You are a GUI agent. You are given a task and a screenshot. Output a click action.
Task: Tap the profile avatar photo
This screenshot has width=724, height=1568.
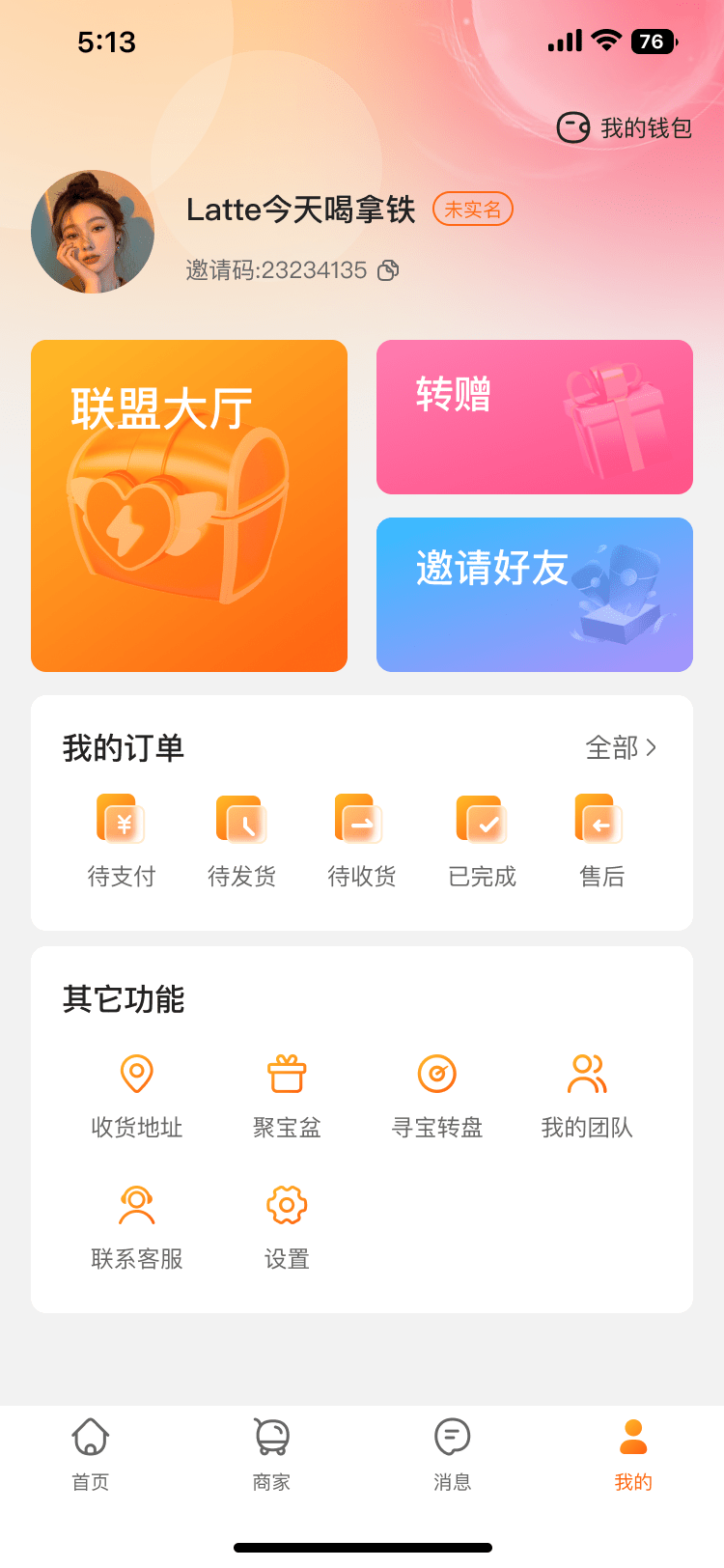click(93, 232)
